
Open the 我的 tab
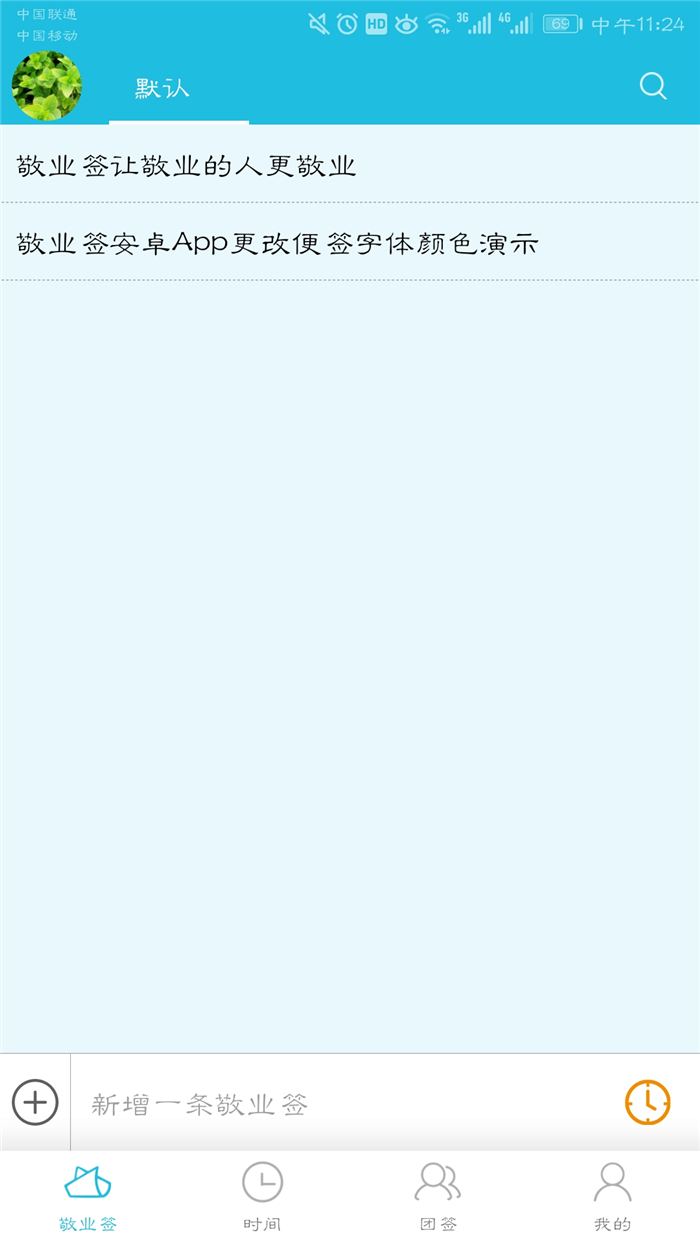(x=612, y=1196)
